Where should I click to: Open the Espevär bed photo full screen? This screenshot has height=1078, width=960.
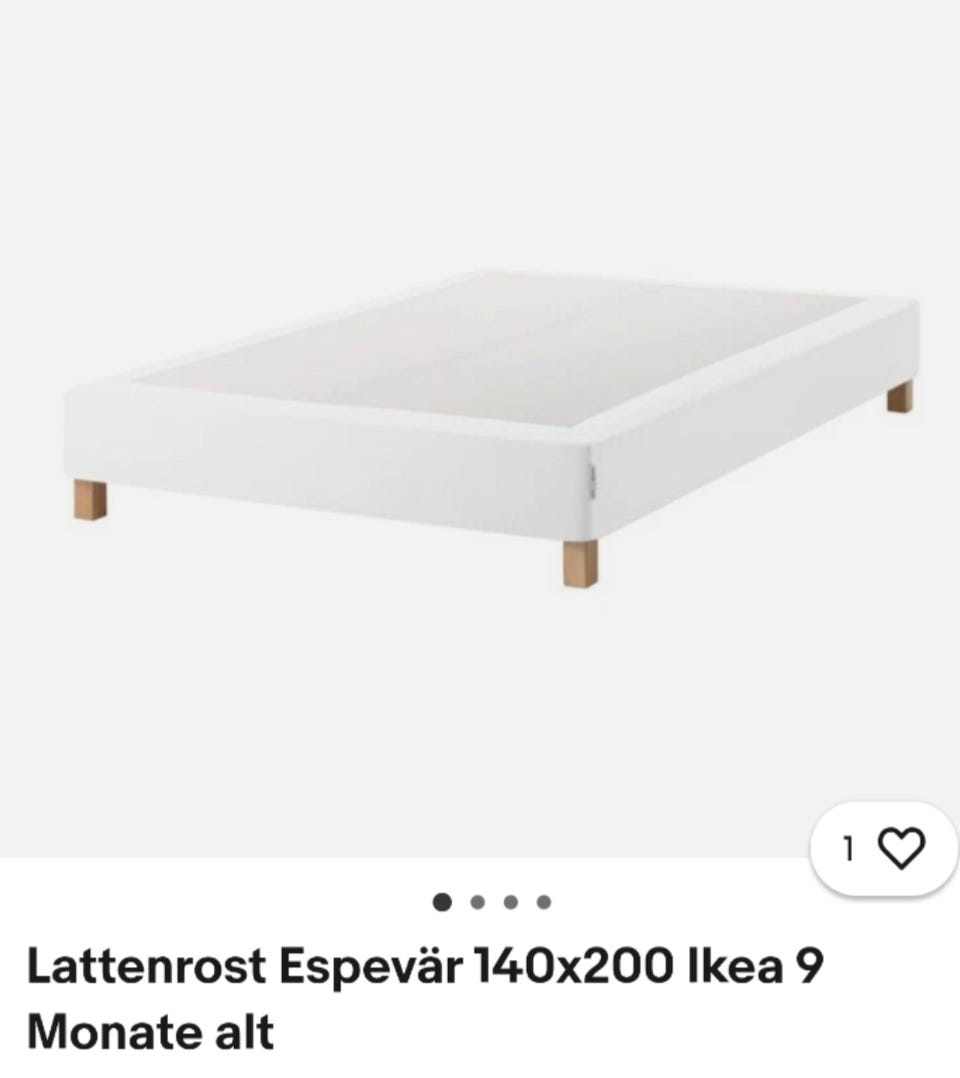490,430
